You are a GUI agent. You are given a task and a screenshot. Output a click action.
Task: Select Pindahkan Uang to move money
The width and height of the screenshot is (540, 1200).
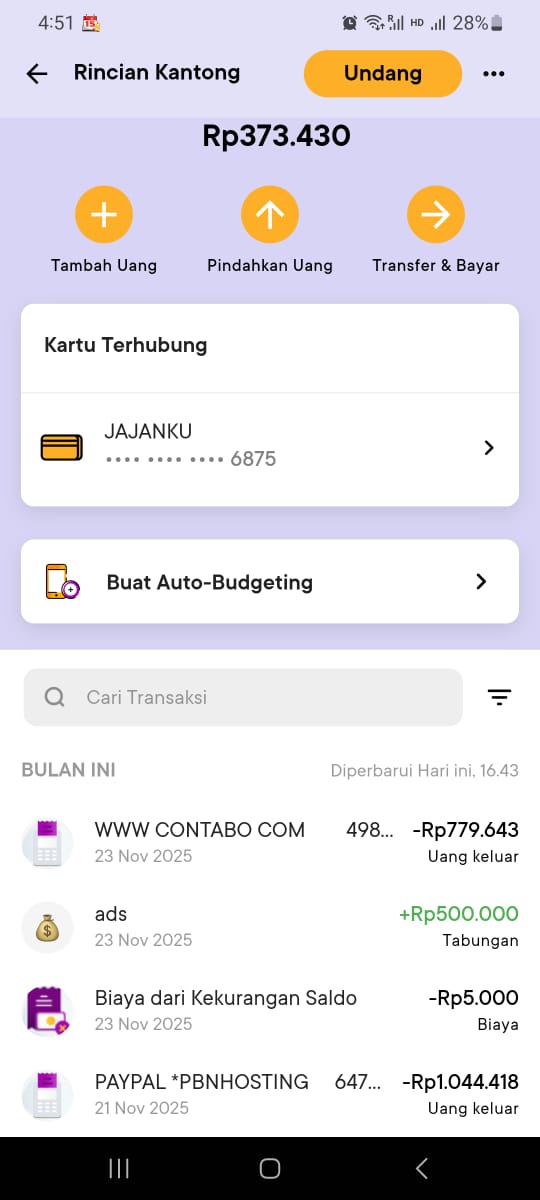[x=270, y=229]
